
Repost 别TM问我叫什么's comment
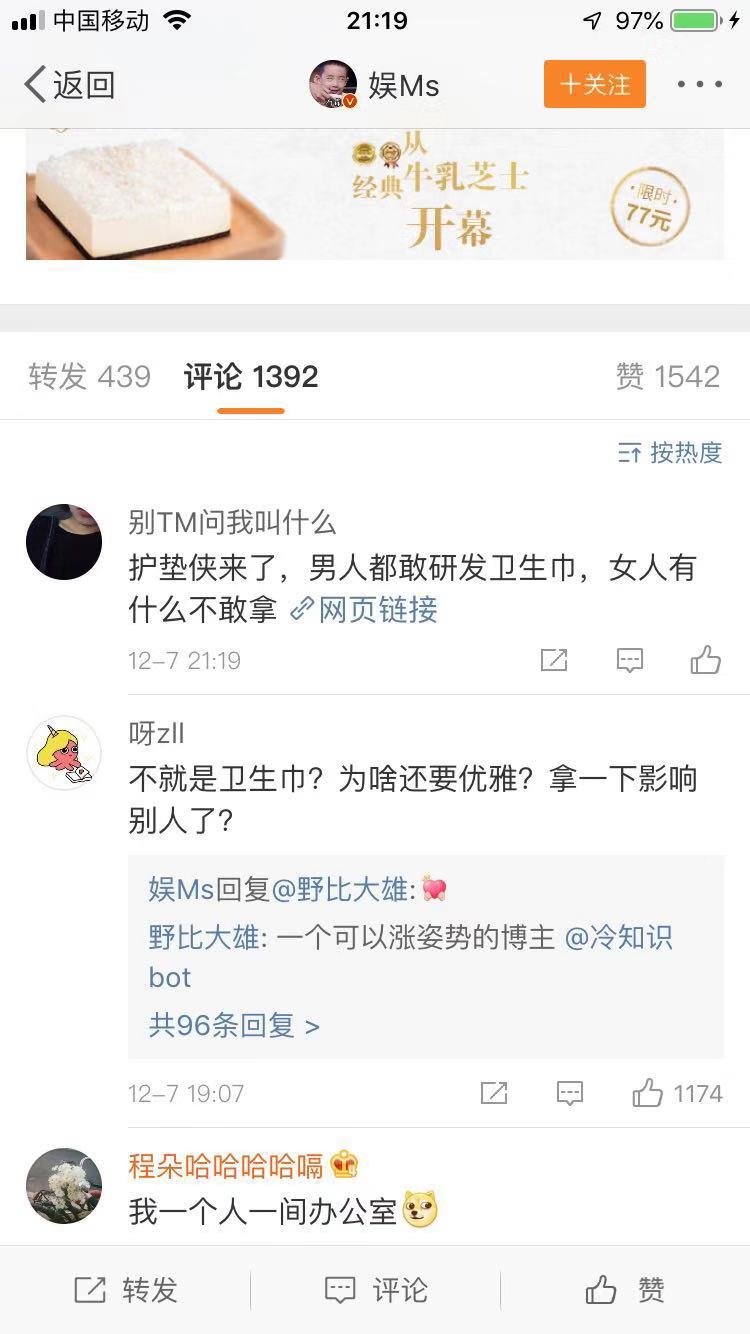click(x=553, y=660)
